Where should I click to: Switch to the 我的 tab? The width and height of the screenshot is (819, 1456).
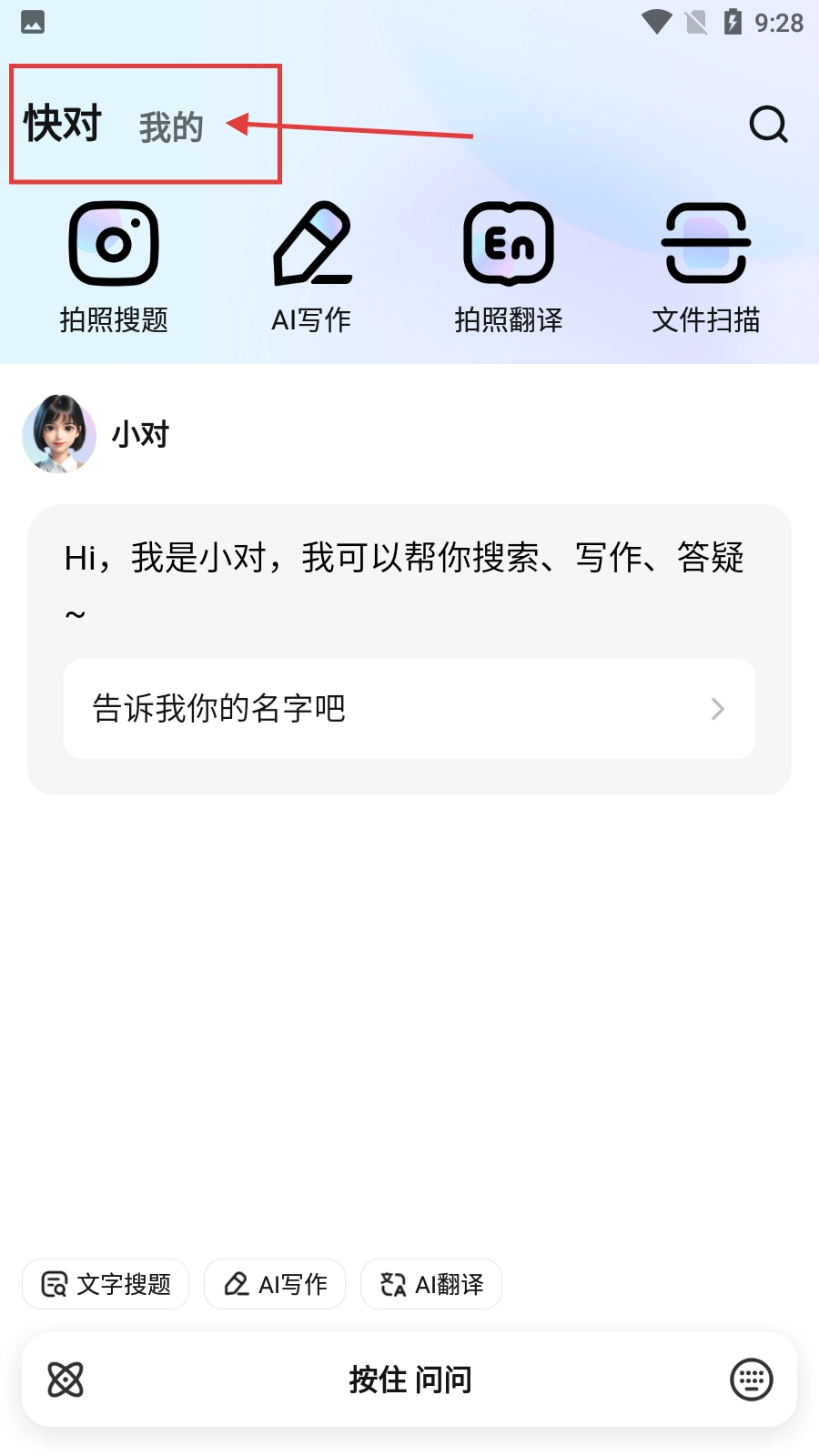click(x=171, y=127)
